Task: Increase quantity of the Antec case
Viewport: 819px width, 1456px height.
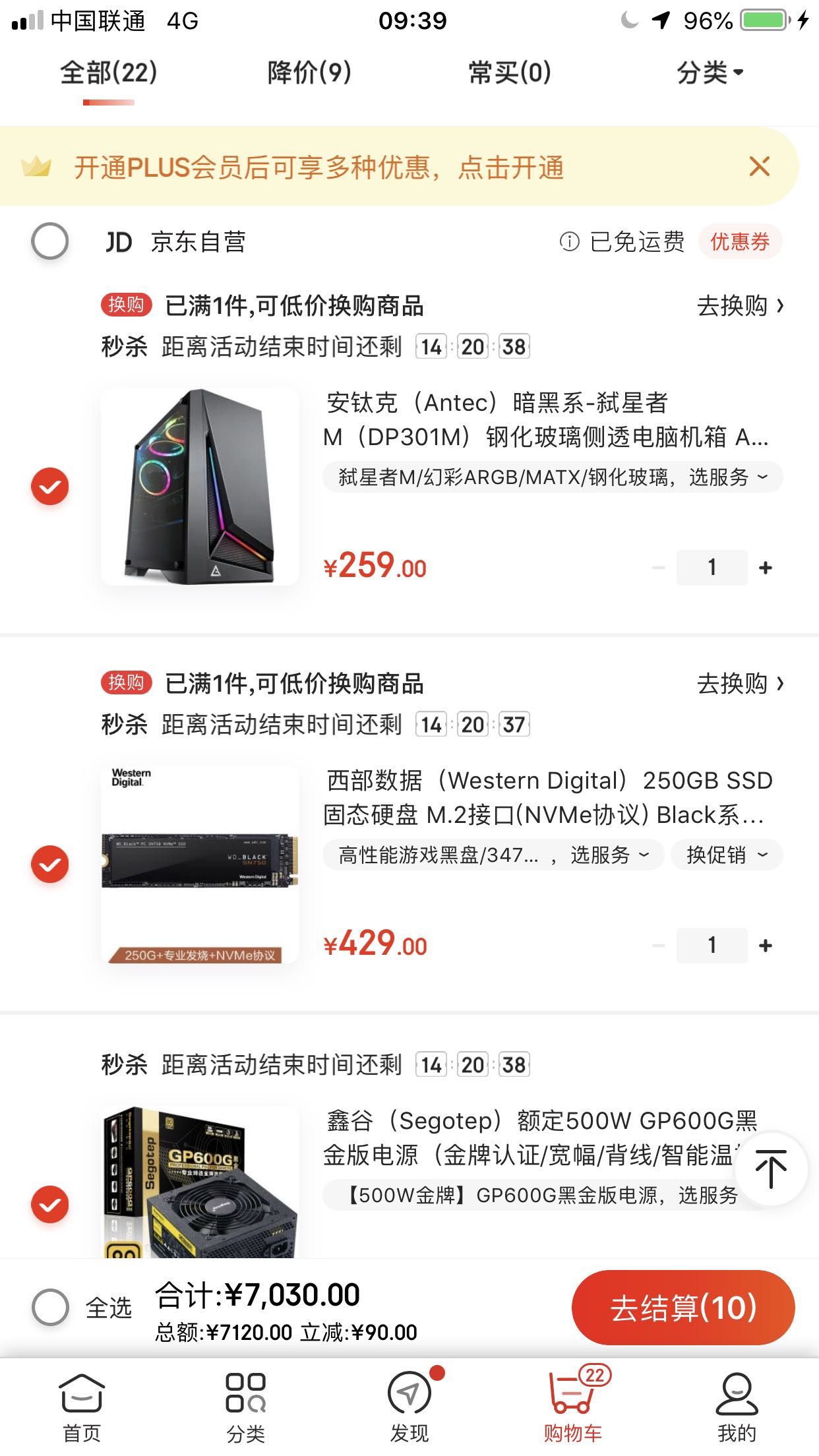Action: (765, 568)
